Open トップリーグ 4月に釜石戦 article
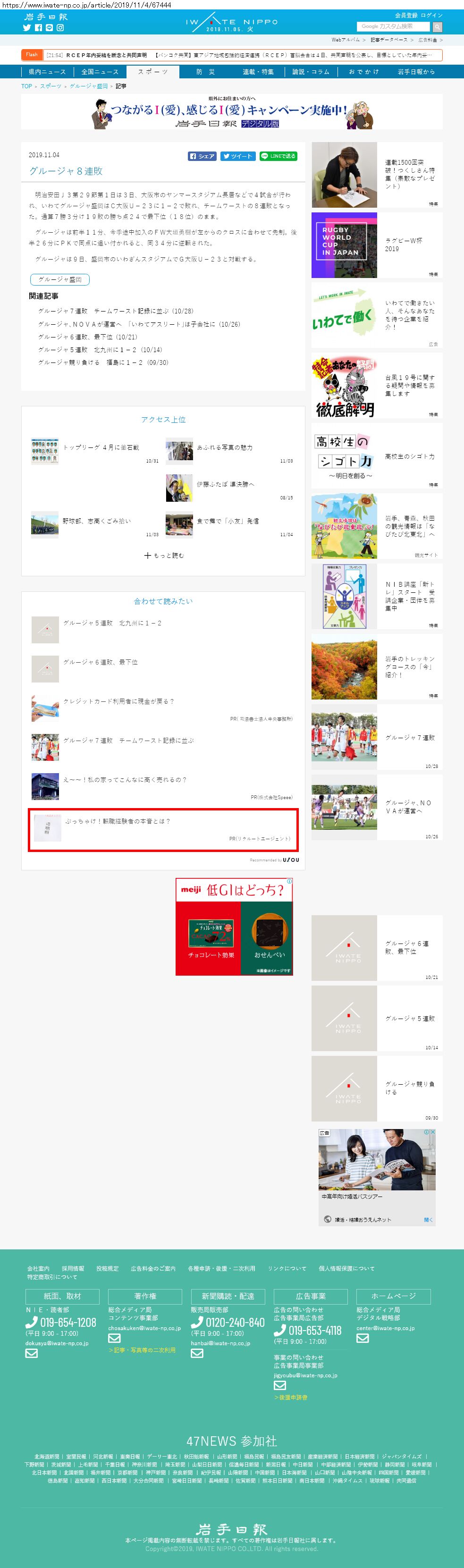The height and width of the screenshot is (1568, 464). click(101, 447)
